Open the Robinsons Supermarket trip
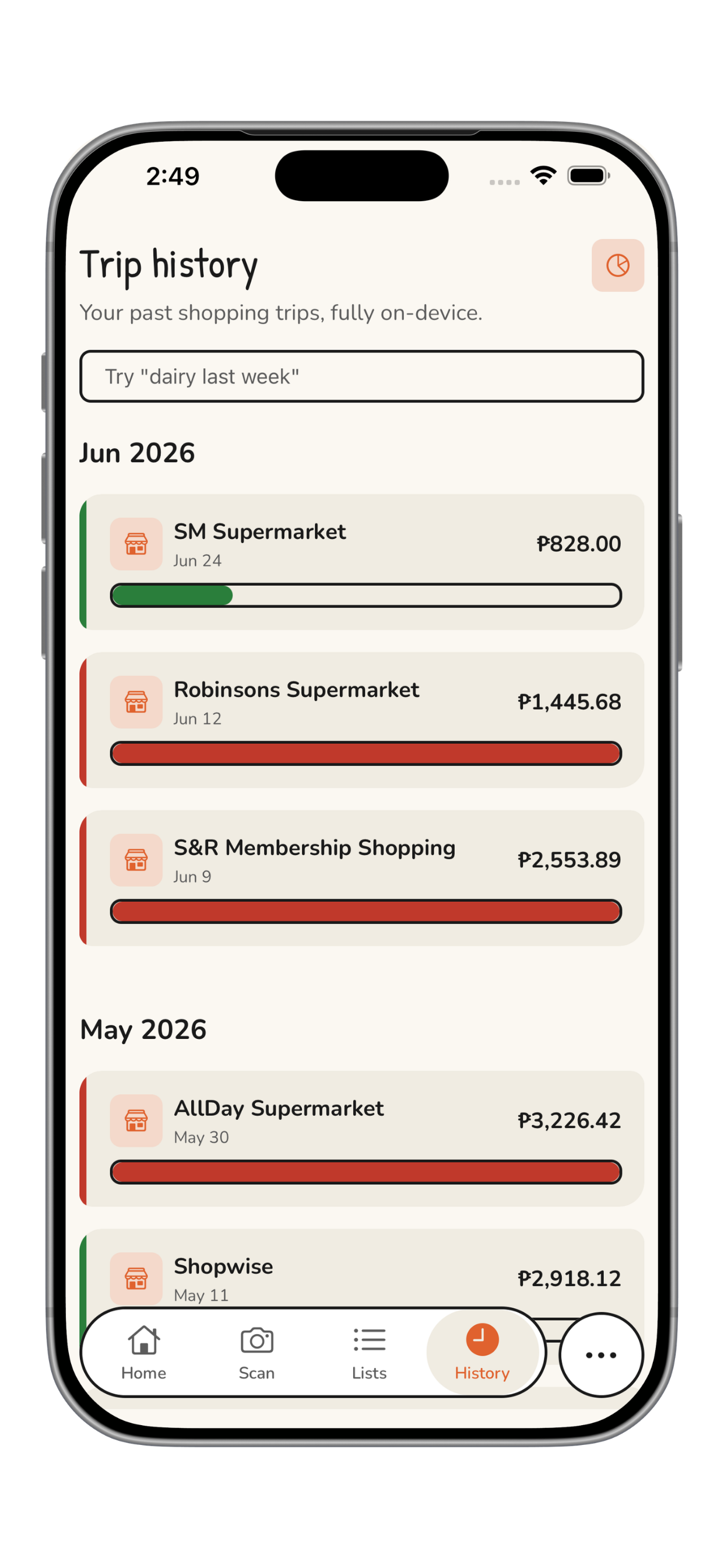Image resolution: width=724 pixels, height=1568 pixels. [361, 720]
